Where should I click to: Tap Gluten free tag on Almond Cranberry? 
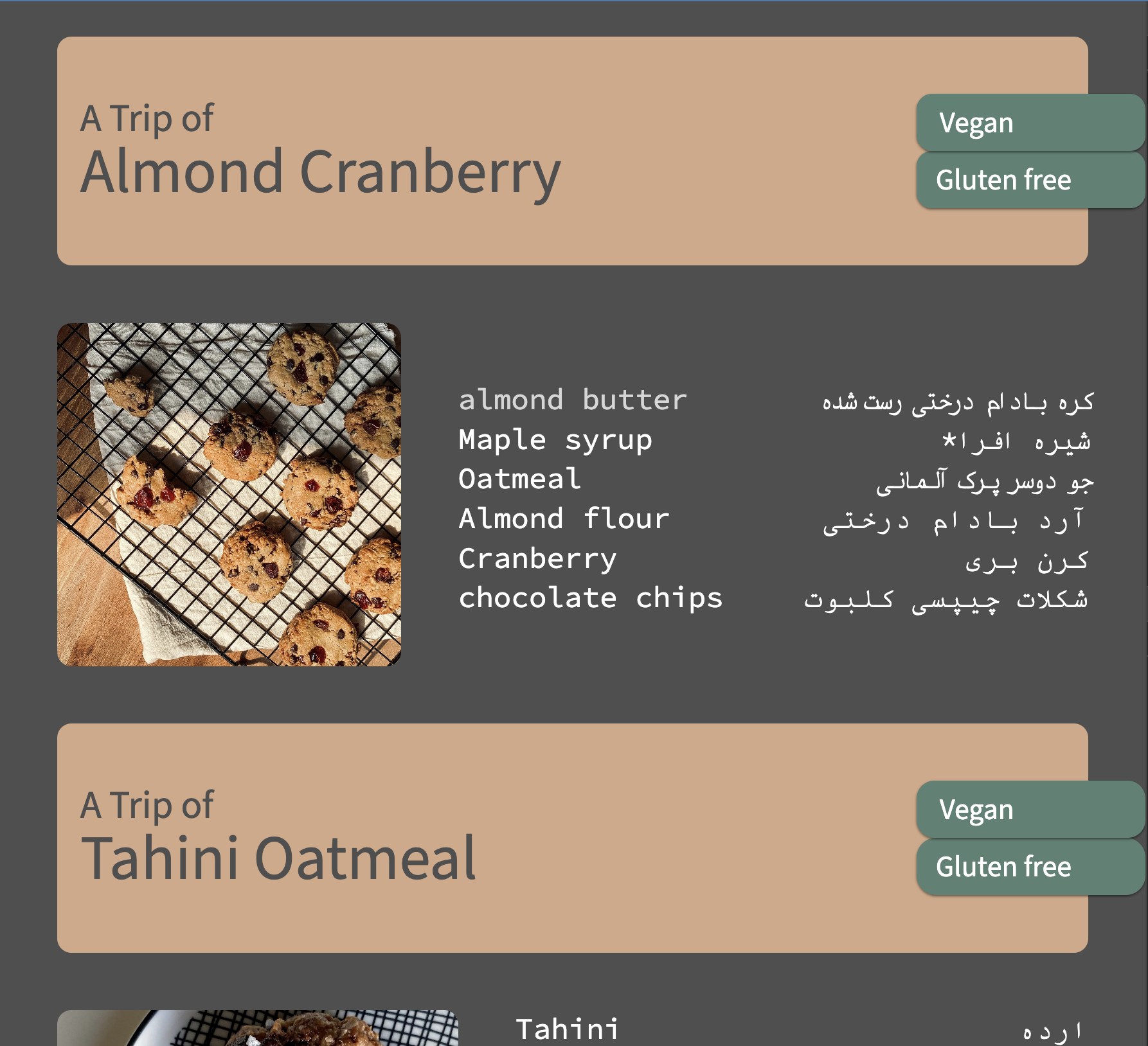[1028, 180]
